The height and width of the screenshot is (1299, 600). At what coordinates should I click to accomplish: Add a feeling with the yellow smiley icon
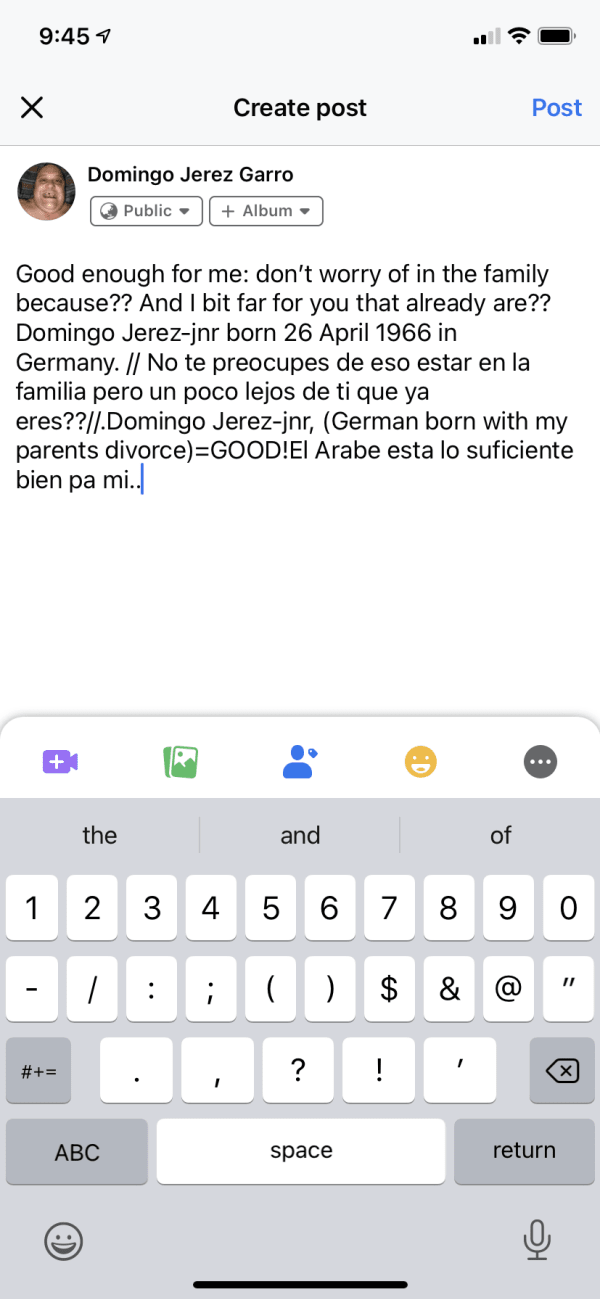(421, 762)
